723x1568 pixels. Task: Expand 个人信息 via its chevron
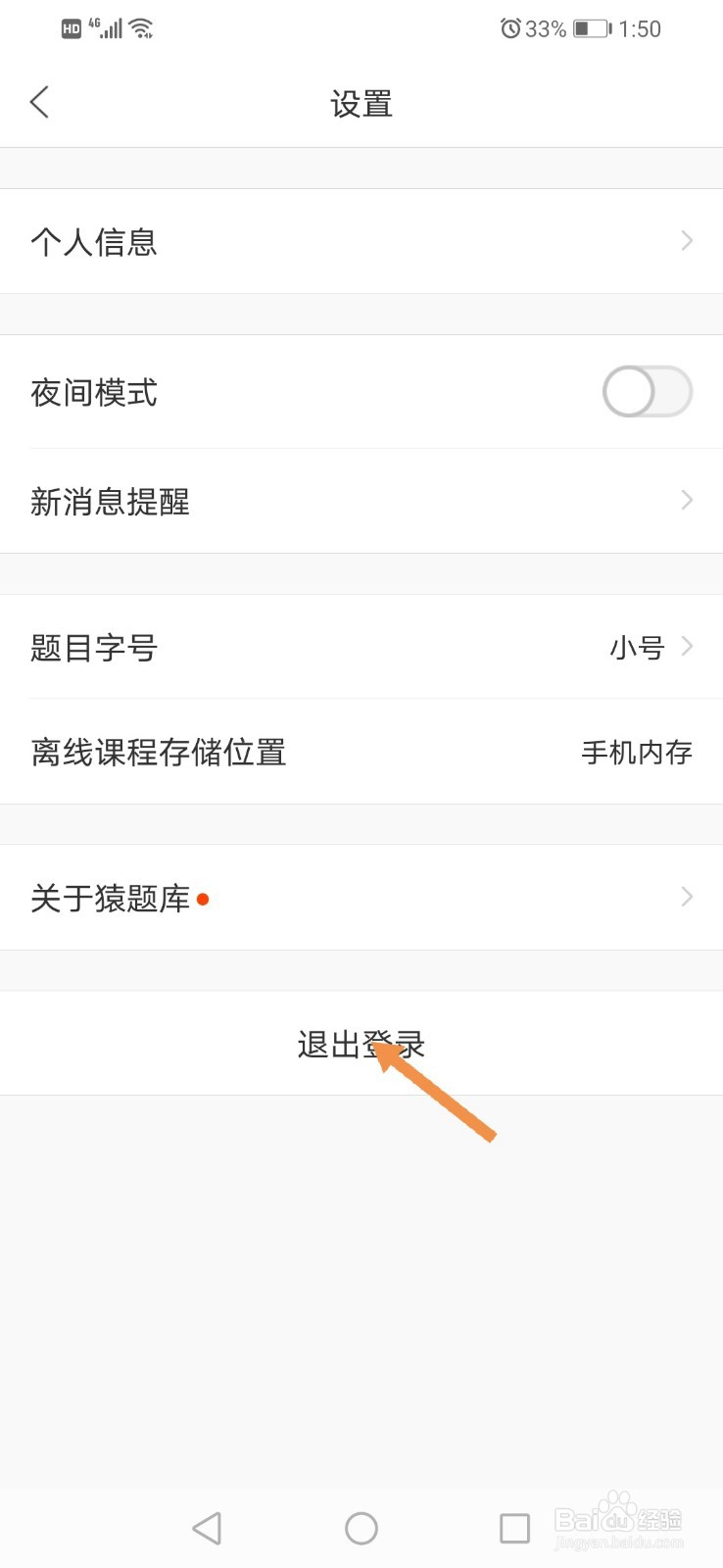click(x=686, y=241)
